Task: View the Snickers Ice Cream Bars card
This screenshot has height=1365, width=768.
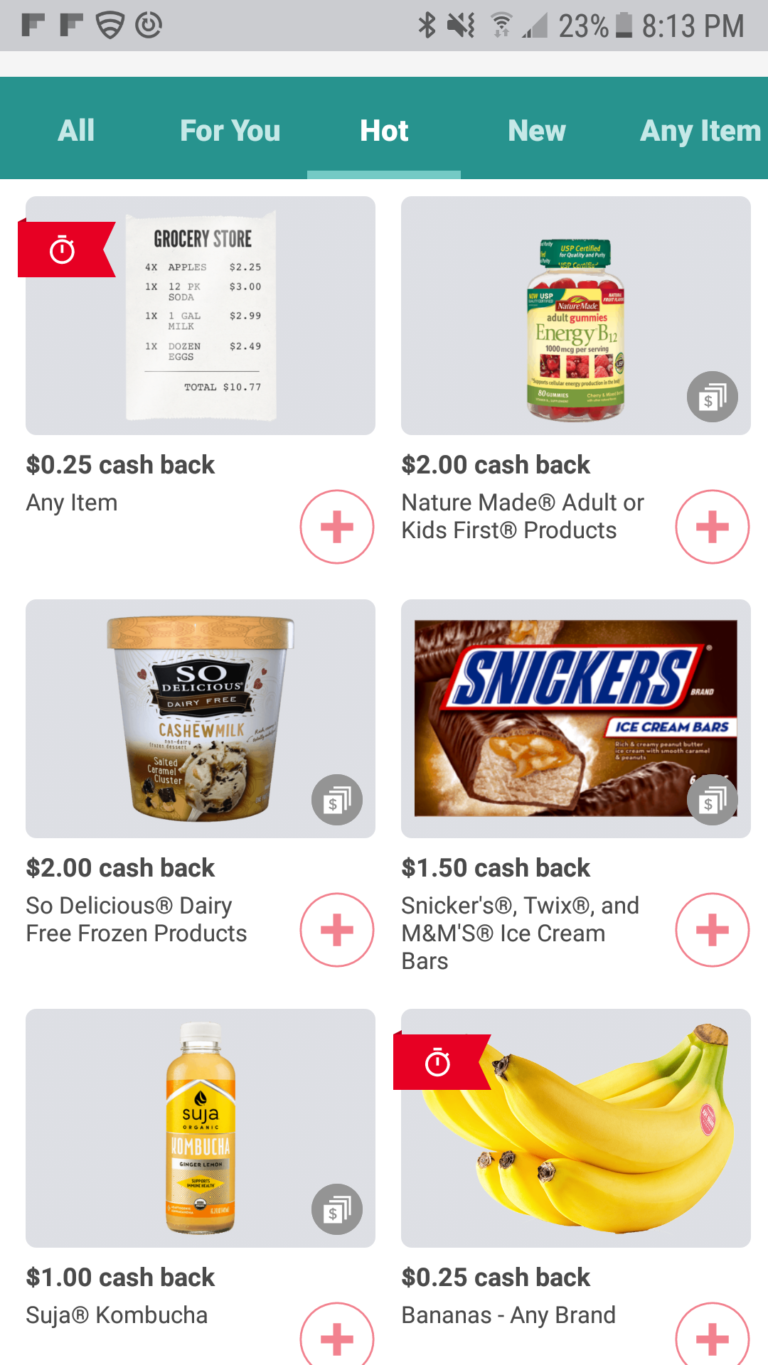Action: coord(576,719)
